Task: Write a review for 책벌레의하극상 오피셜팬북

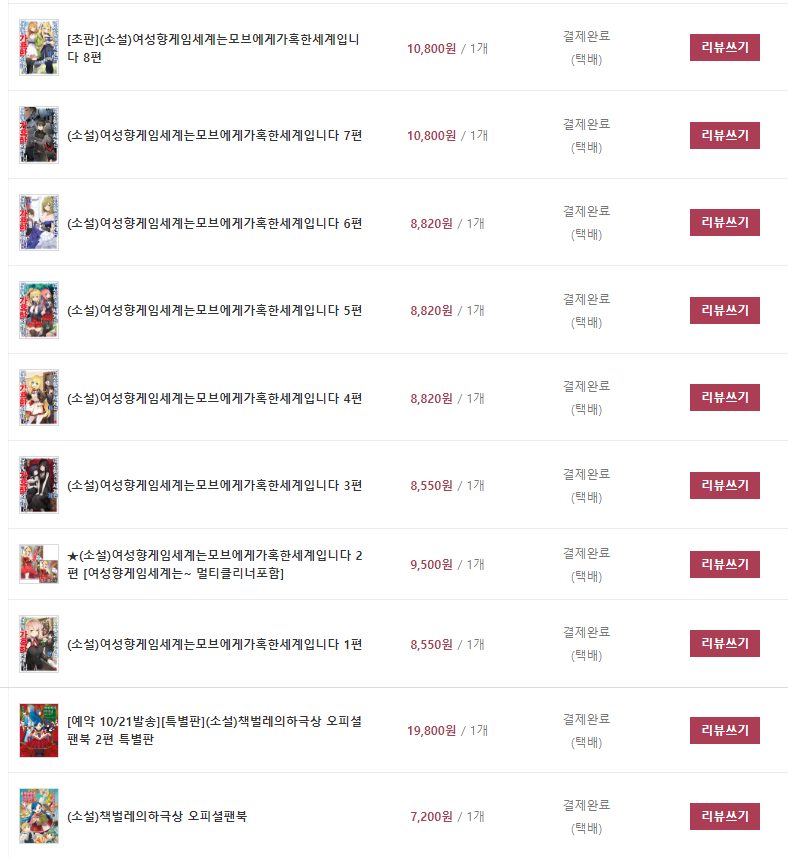Action: [724, 816]
